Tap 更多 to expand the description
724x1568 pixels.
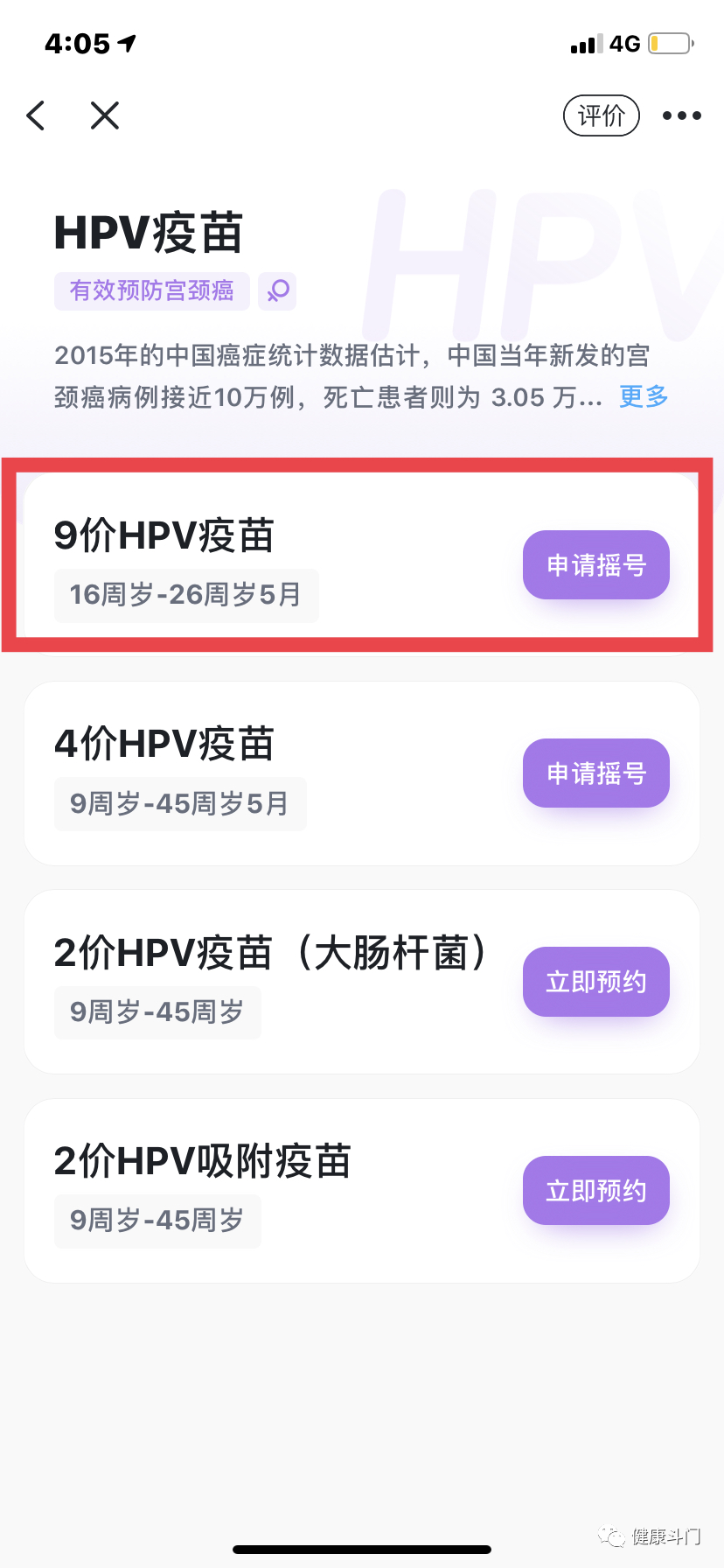point(644,397)
